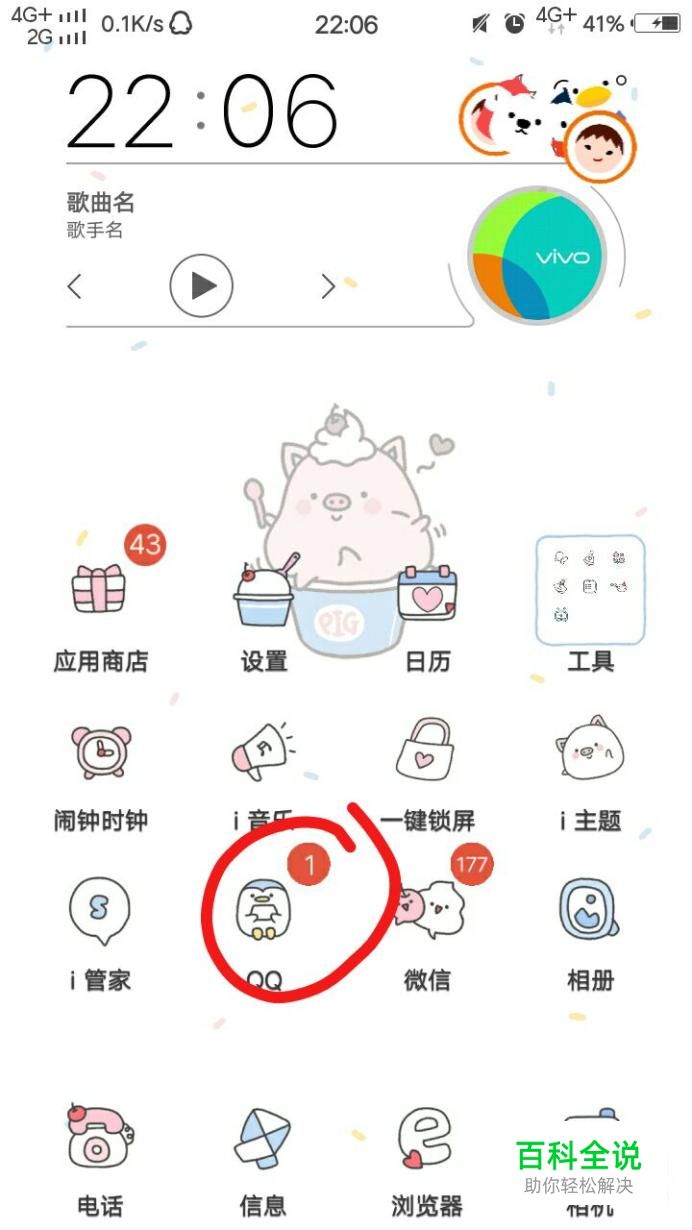Screen dimensions: 692x1230
Task: Open 信息 messages app
Action: coord(264,1140)
